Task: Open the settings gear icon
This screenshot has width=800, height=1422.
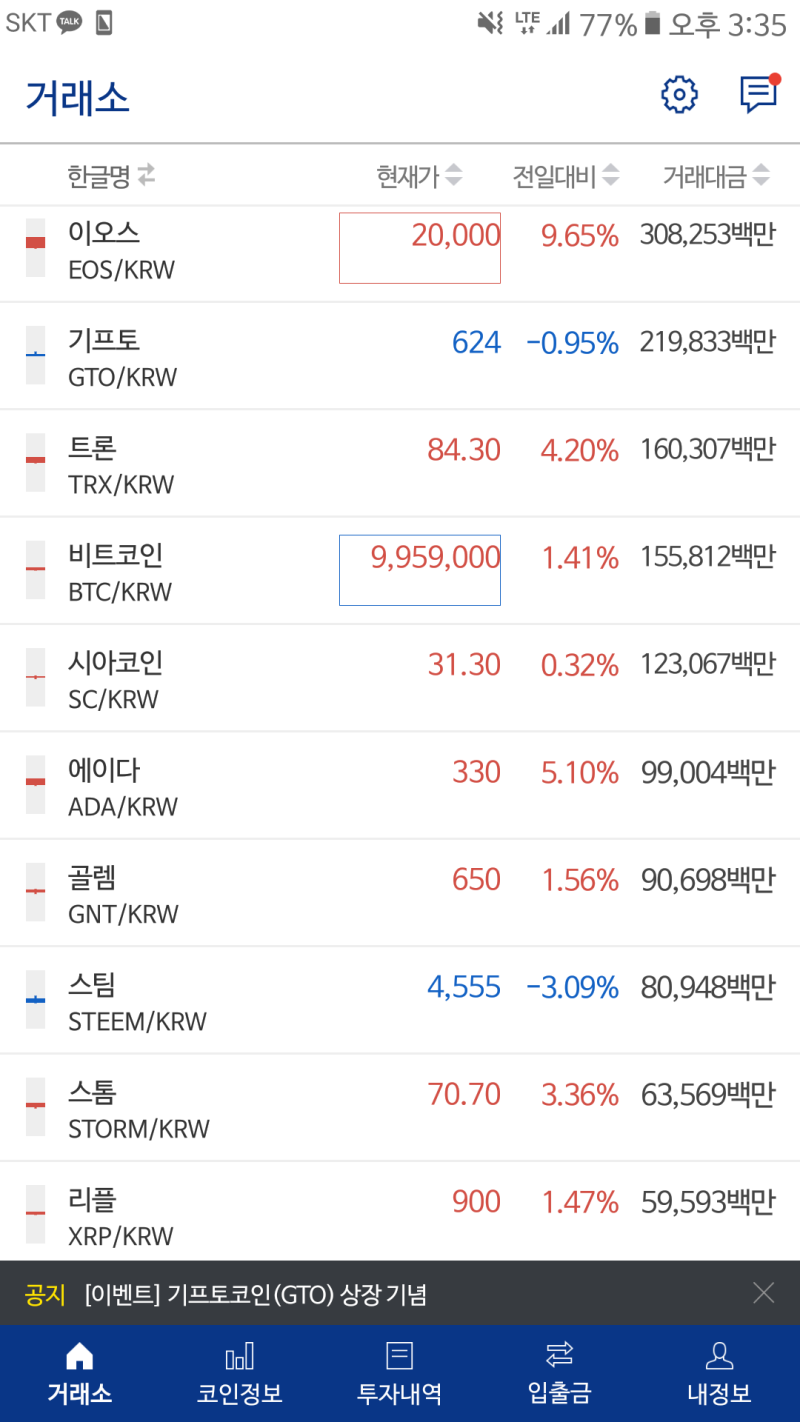Action: [x=679, y=95]
